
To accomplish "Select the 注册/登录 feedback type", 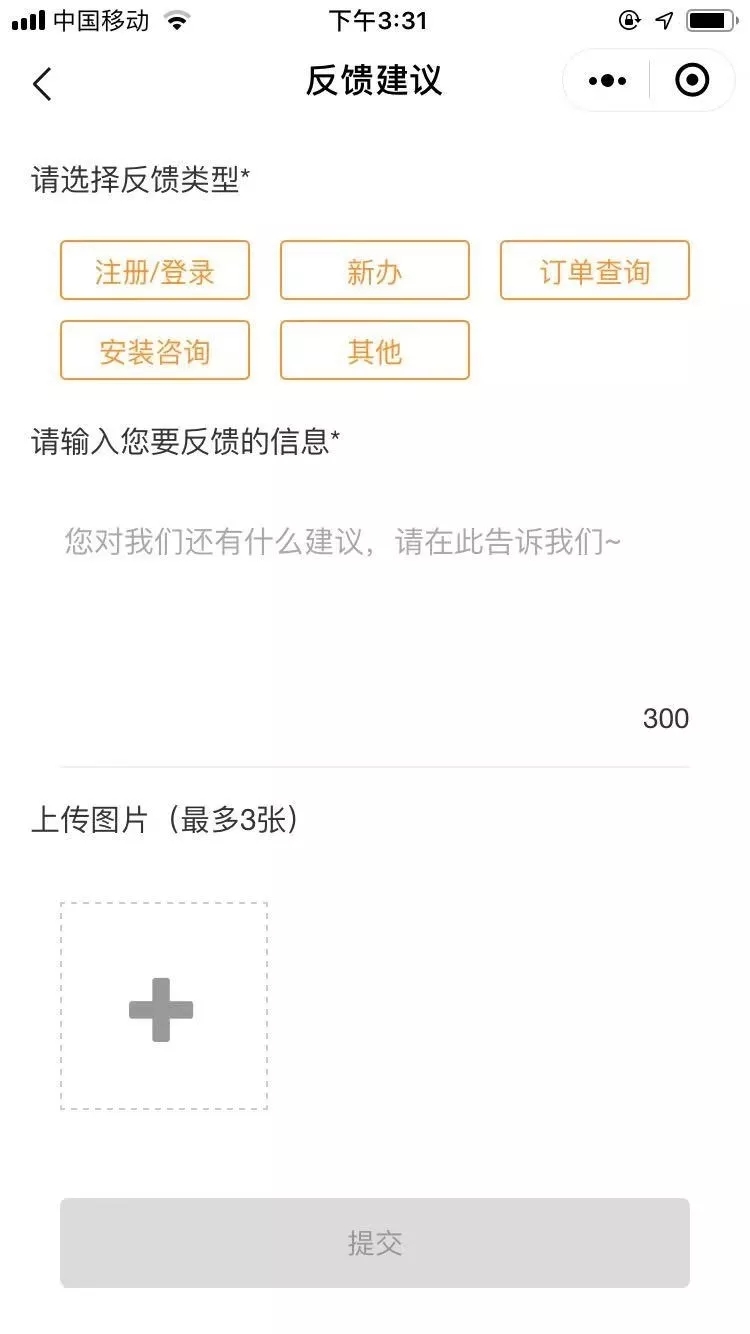I will point(155,271).
